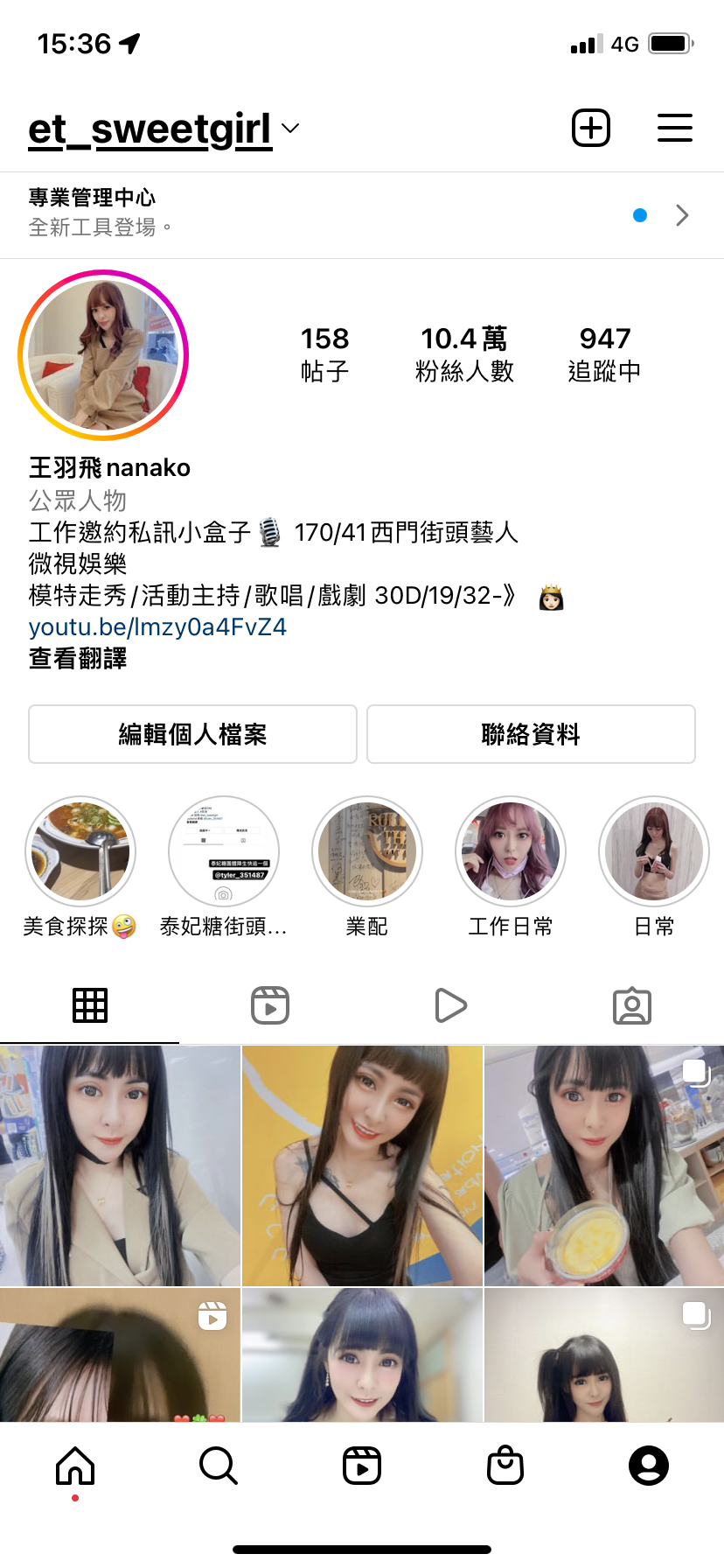
Task: Open the 追蹤中 following list
Action: pyautogui.click(x=604, y=354)
